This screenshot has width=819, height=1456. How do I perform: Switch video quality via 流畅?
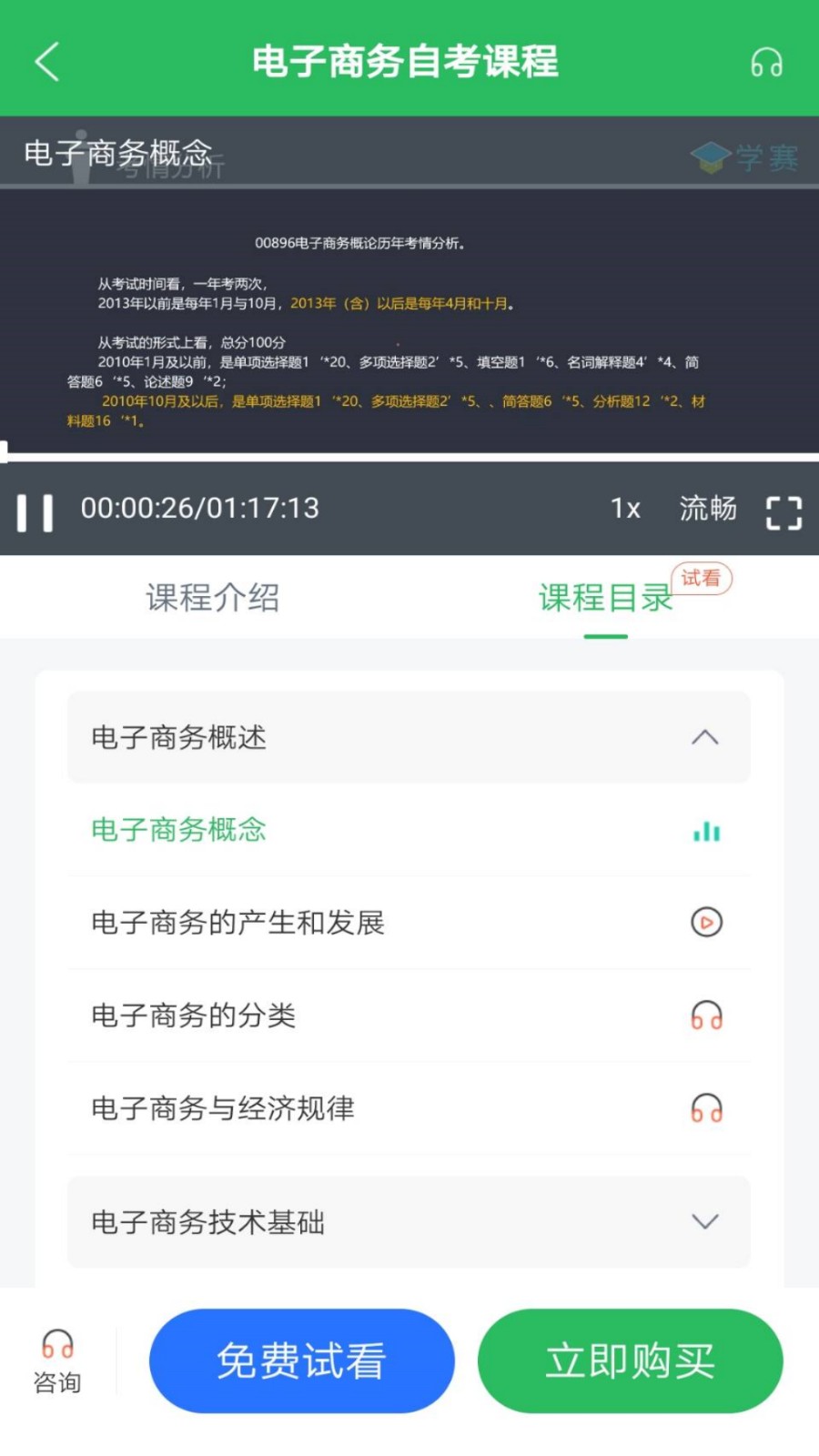(706, 508)
